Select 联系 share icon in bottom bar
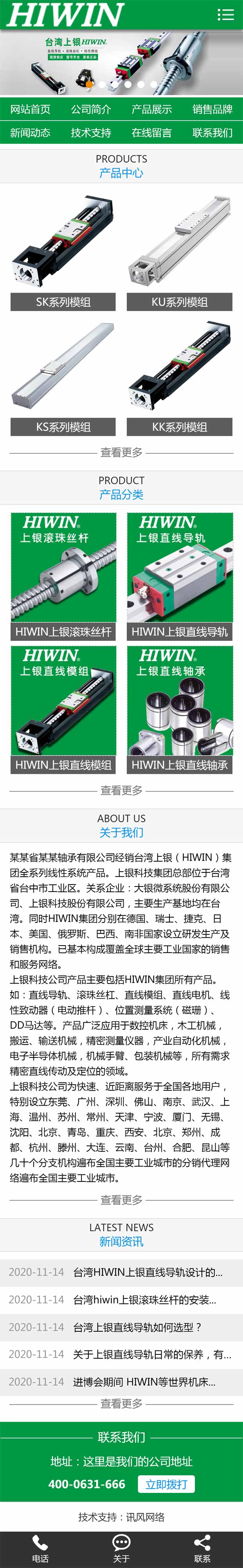243x1568 pixels. point(202,1549)
